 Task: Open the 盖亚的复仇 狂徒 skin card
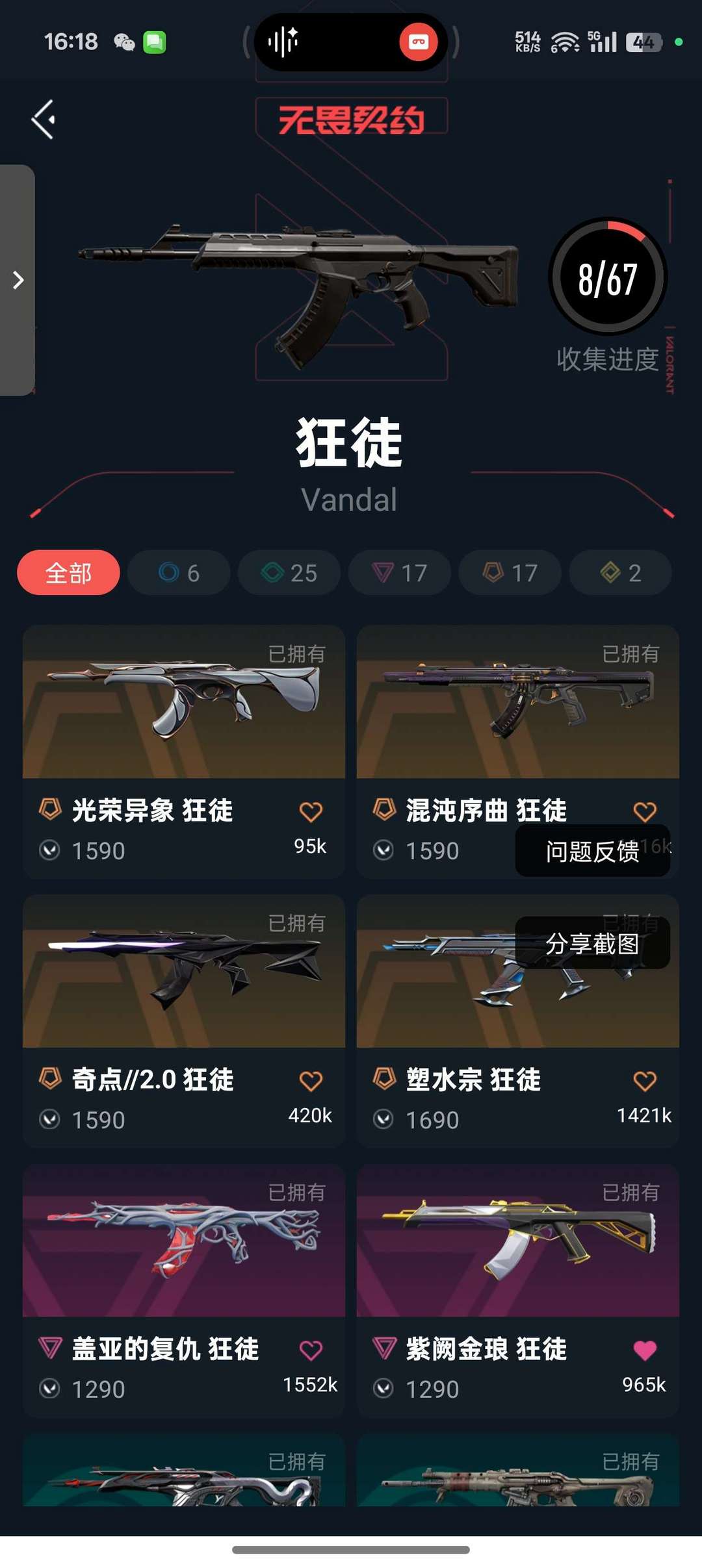coord(184,1291)
